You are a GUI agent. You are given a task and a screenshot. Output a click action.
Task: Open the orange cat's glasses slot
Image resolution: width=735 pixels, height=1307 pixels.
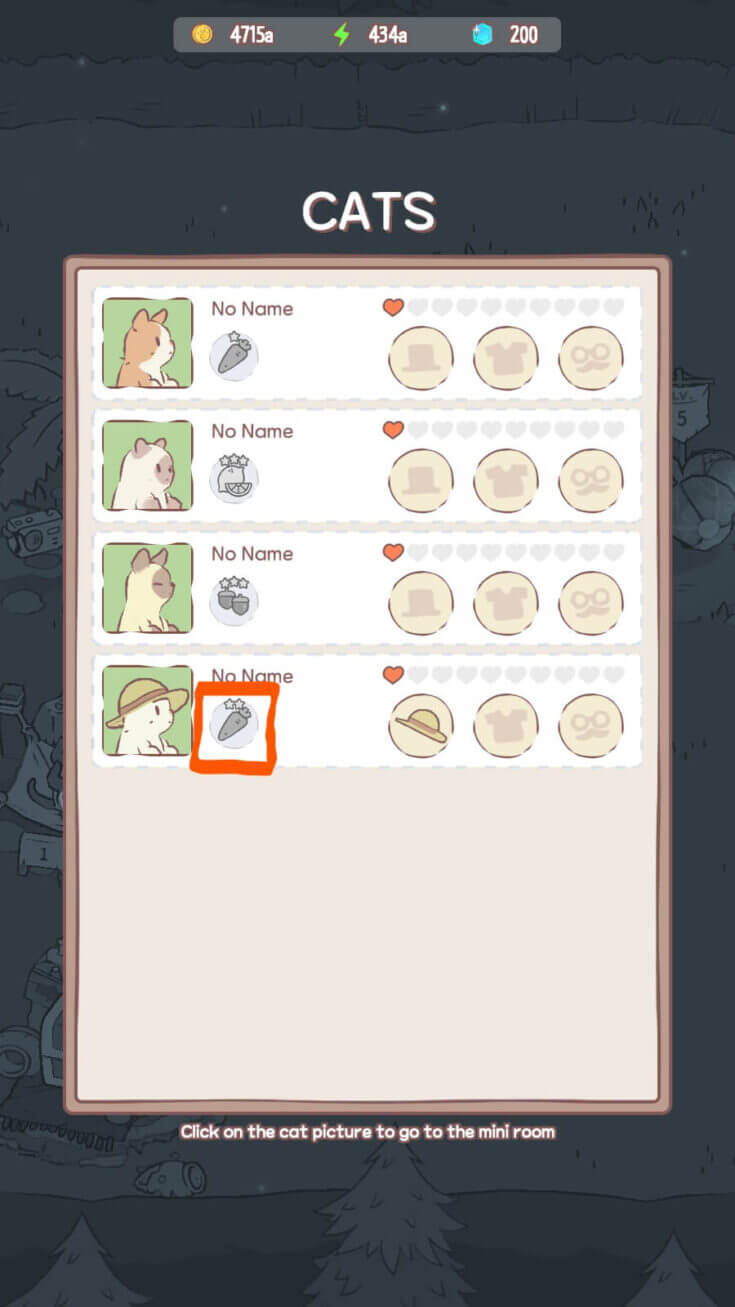pyautogui.click(x=591, y=358)
